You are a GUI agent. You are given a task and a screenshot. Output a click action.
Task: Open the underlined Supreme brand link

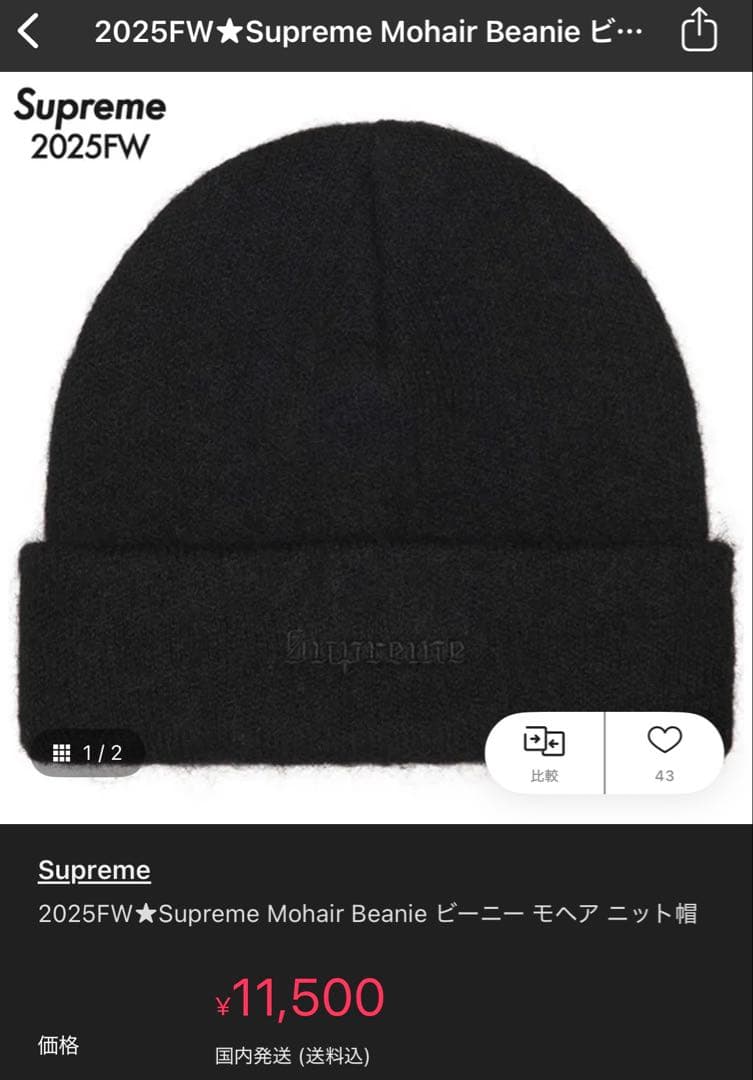(94, 870)
